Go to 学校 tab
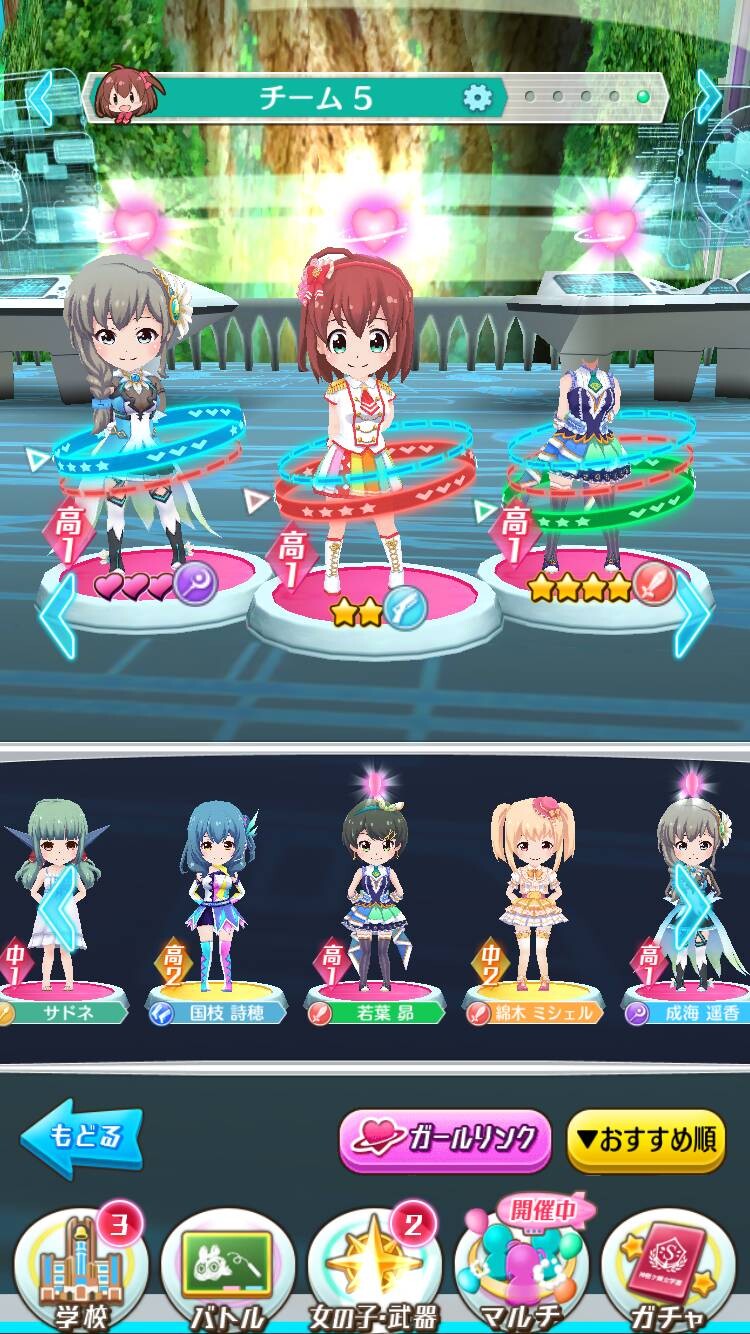 tap(80, 1268)
